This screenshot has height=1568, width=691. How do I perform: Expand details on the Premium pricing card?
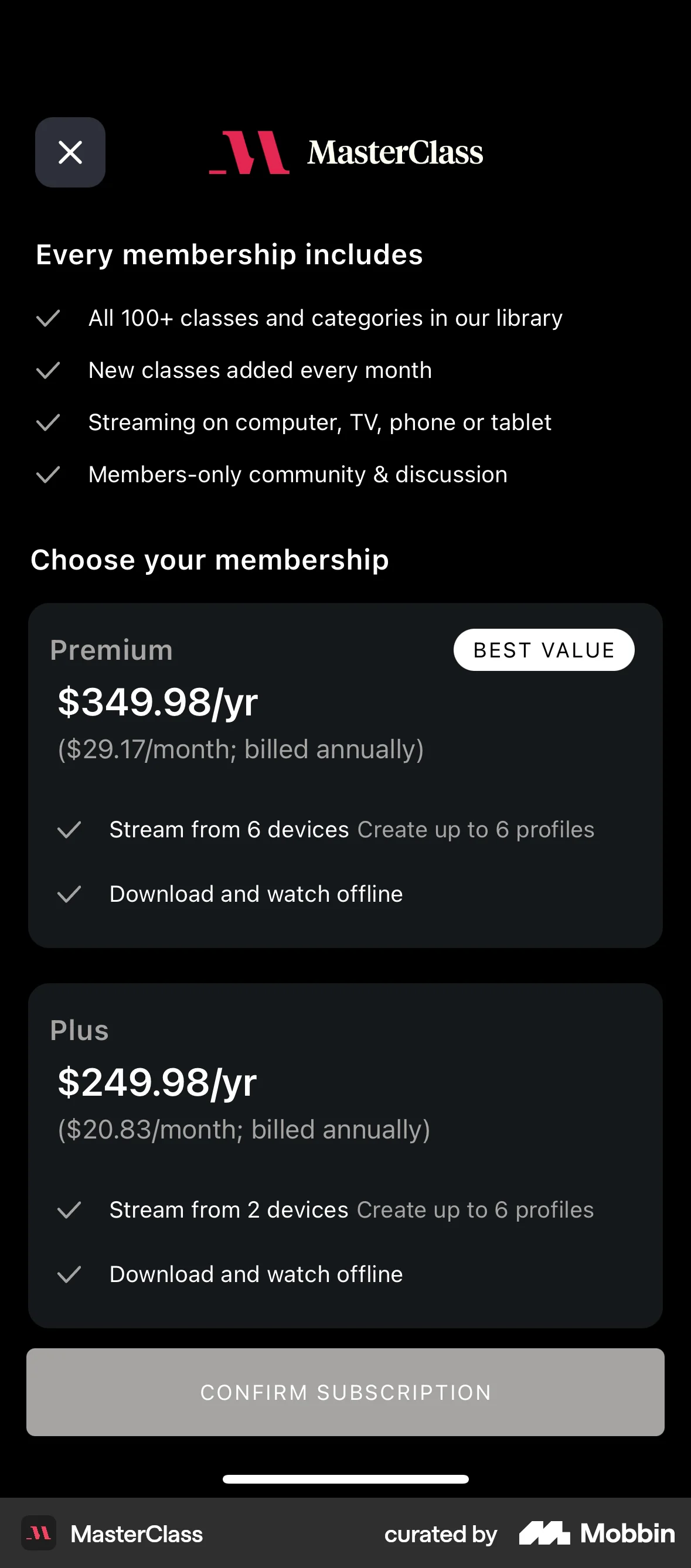click(345, 773)
